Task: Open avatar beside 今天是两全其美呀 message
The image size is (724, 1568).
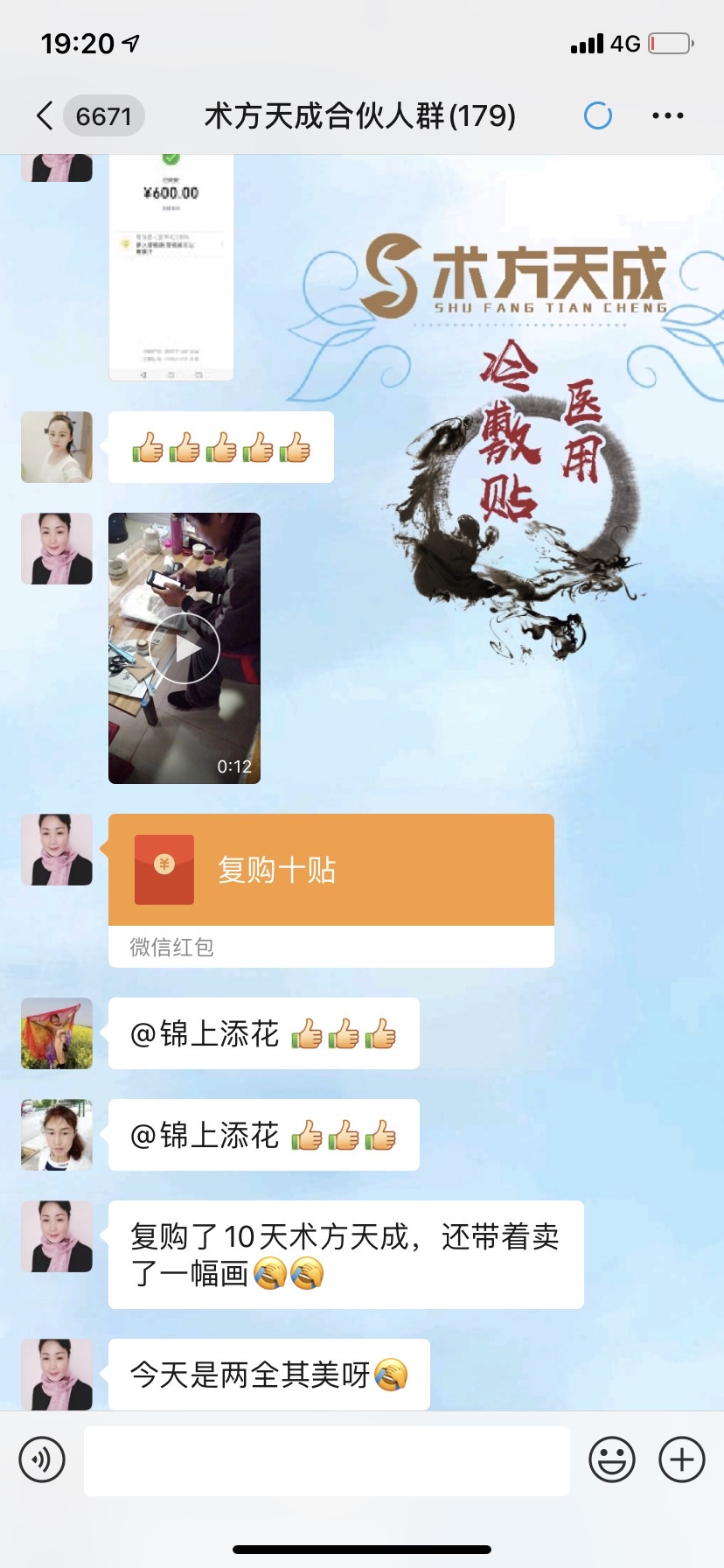Action: (x=57, y=1374)
